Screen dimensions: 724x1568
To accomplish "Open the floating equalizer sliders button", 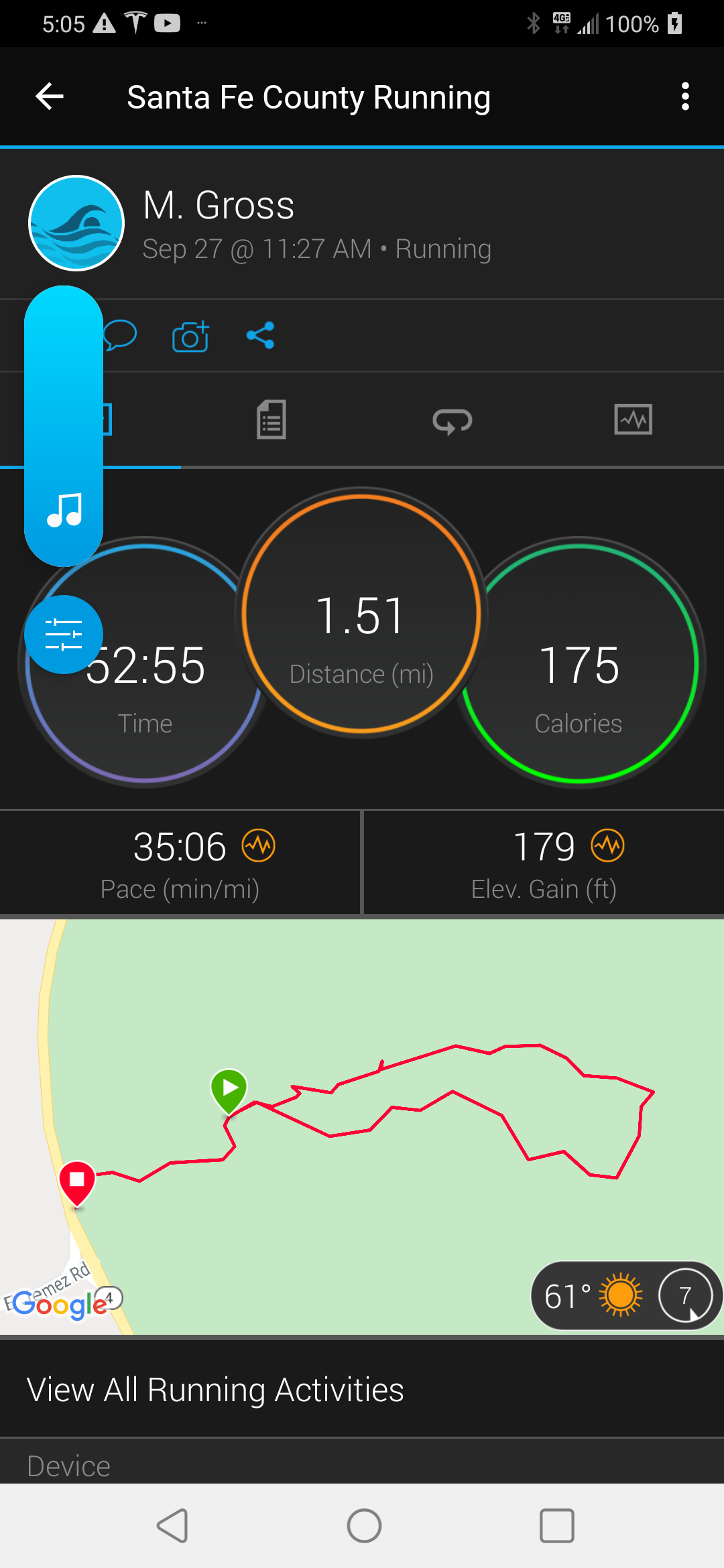I will [64, 635].
